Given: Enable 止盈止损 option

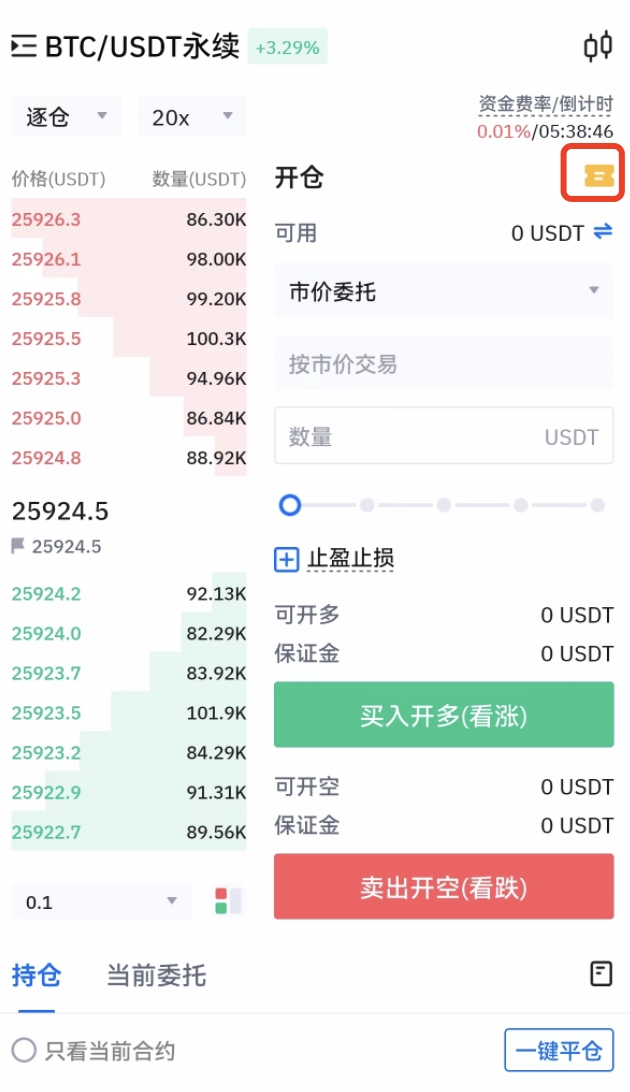Looking at the screenshot, I should 334,559.
